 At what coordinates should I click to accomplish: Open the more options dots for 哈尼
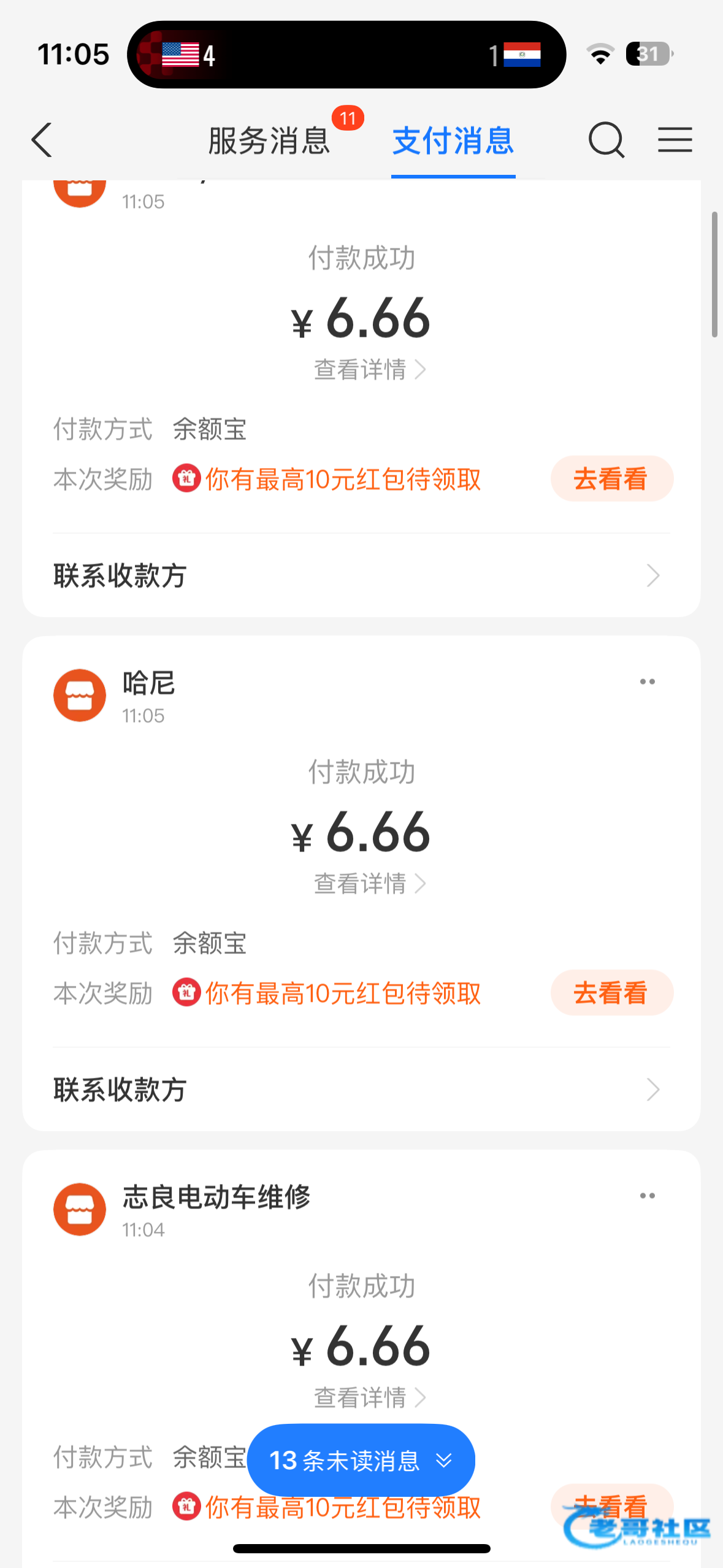[647, 682]
